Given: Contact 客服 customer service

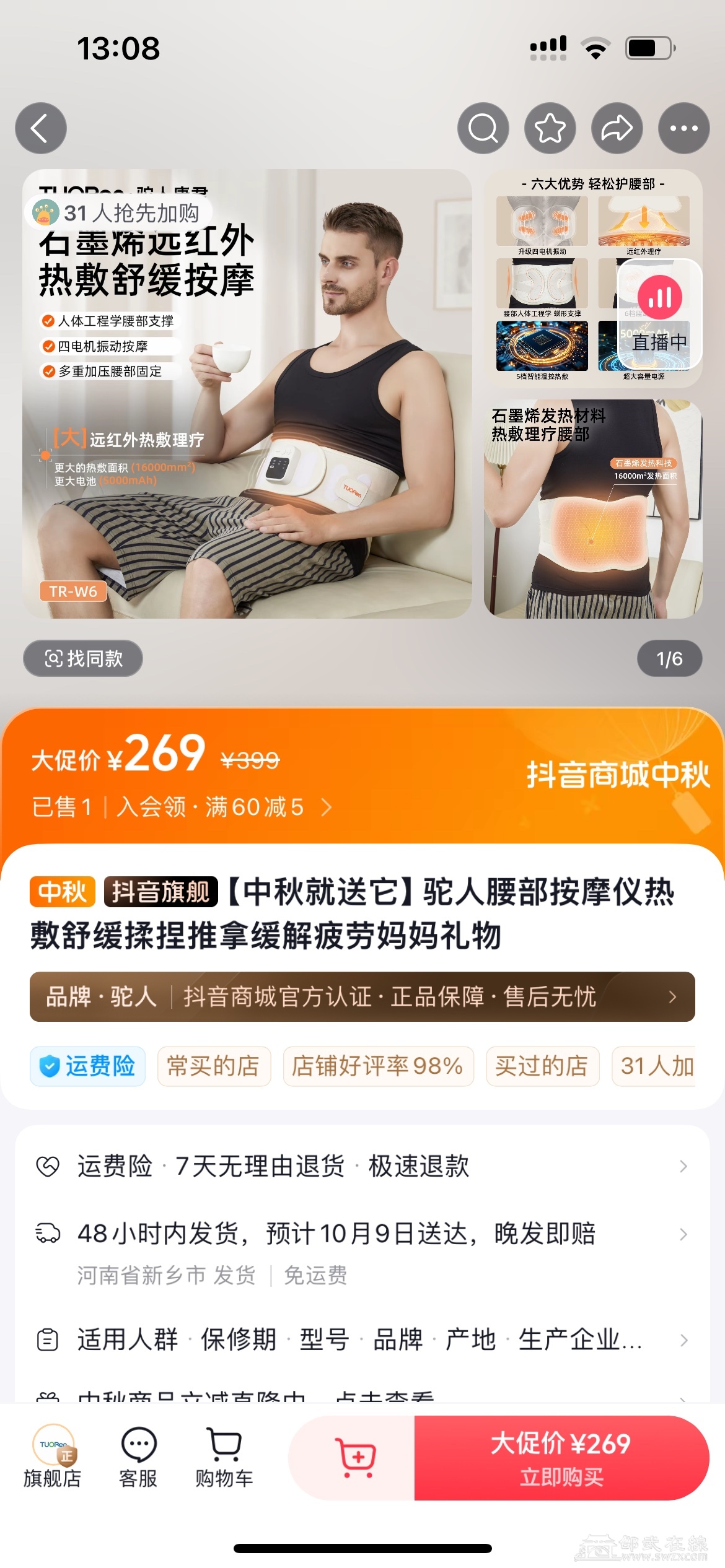Looking at the screenshot, I should point(138,1457).
